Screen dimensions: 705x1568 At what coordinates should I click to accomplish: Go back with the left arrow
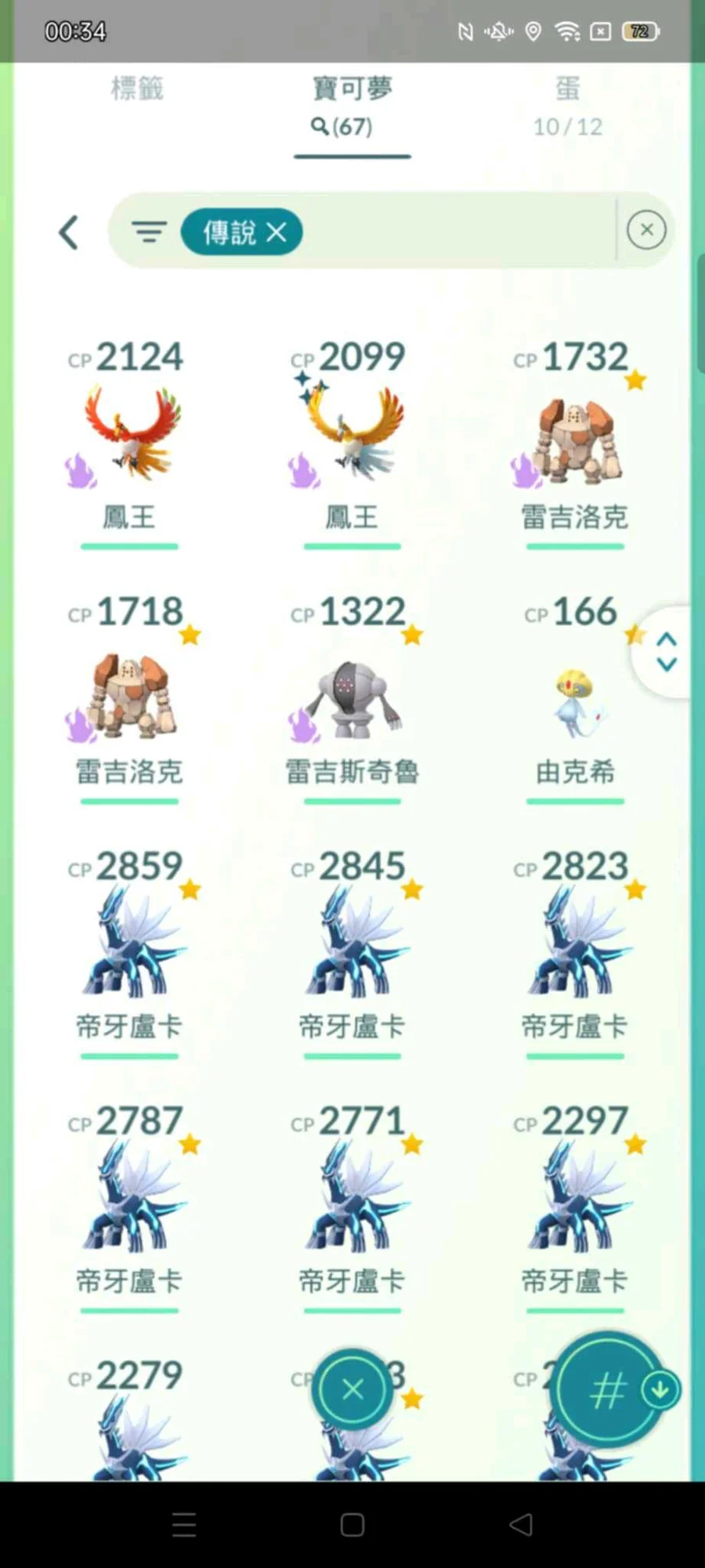click(x=69, y=233)
